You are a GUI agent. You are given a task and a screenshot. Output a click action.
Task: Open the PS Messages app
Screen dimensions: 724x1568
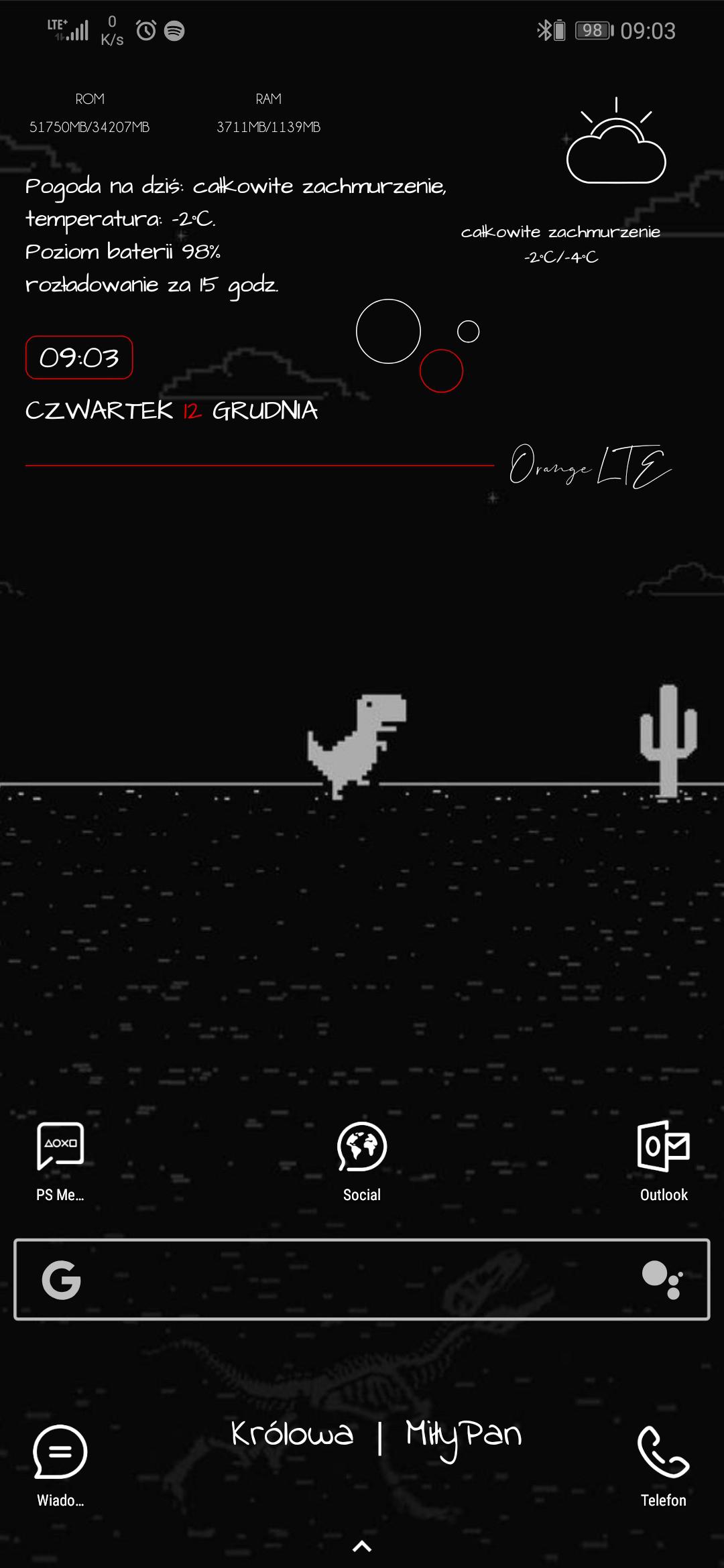(x=60, y=1147)
